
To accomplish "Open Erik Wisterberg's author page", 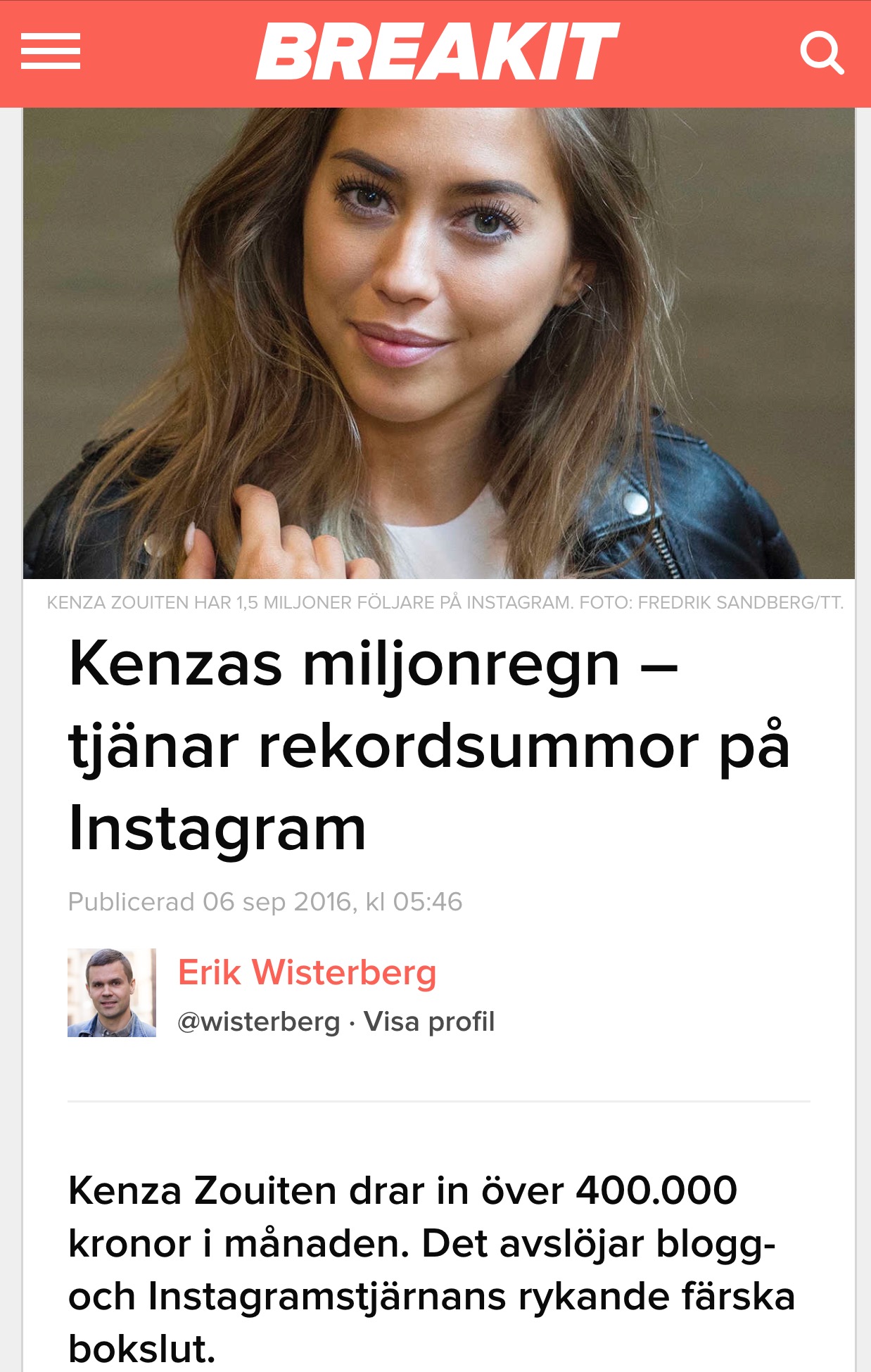I will coord(307,973).
